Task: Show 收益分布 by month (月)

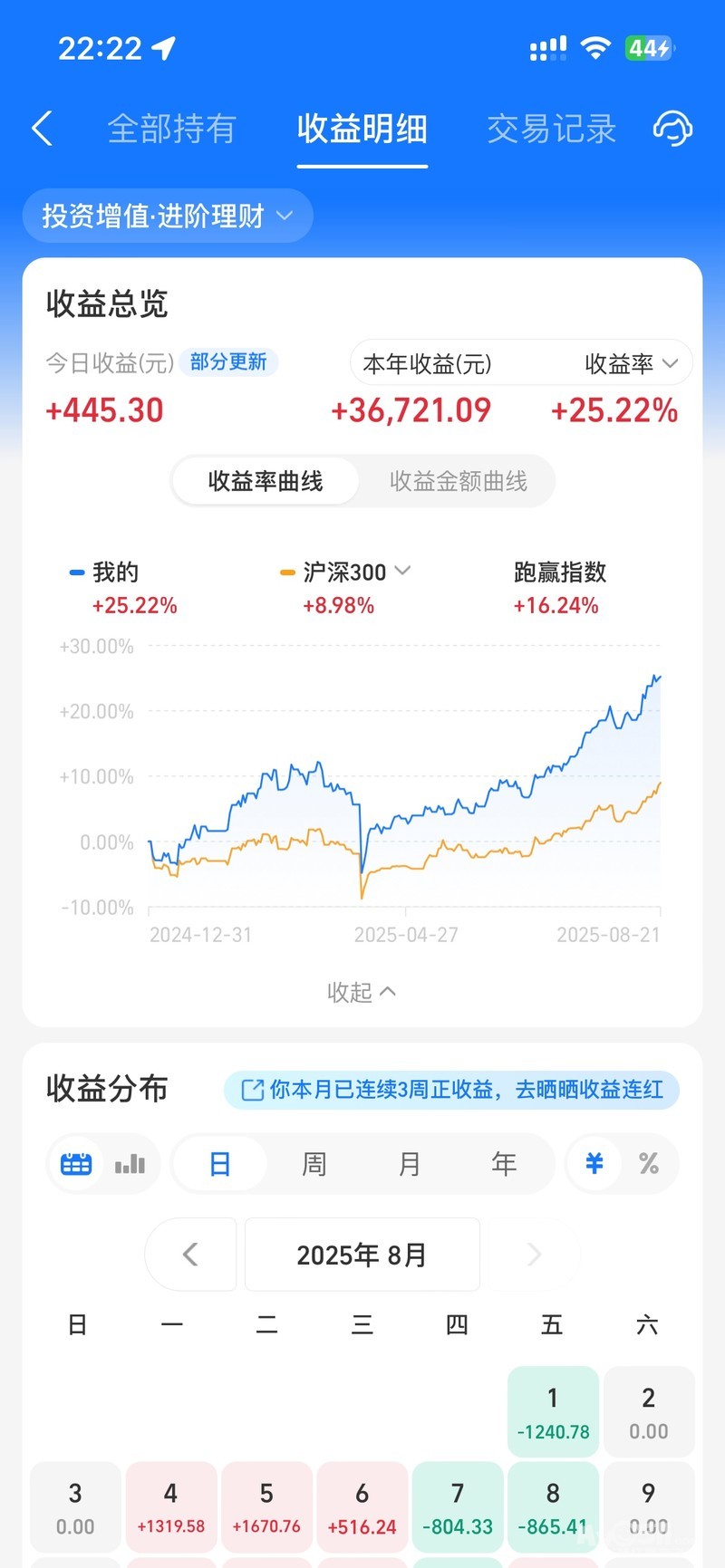Action: tap(410, 1164)
